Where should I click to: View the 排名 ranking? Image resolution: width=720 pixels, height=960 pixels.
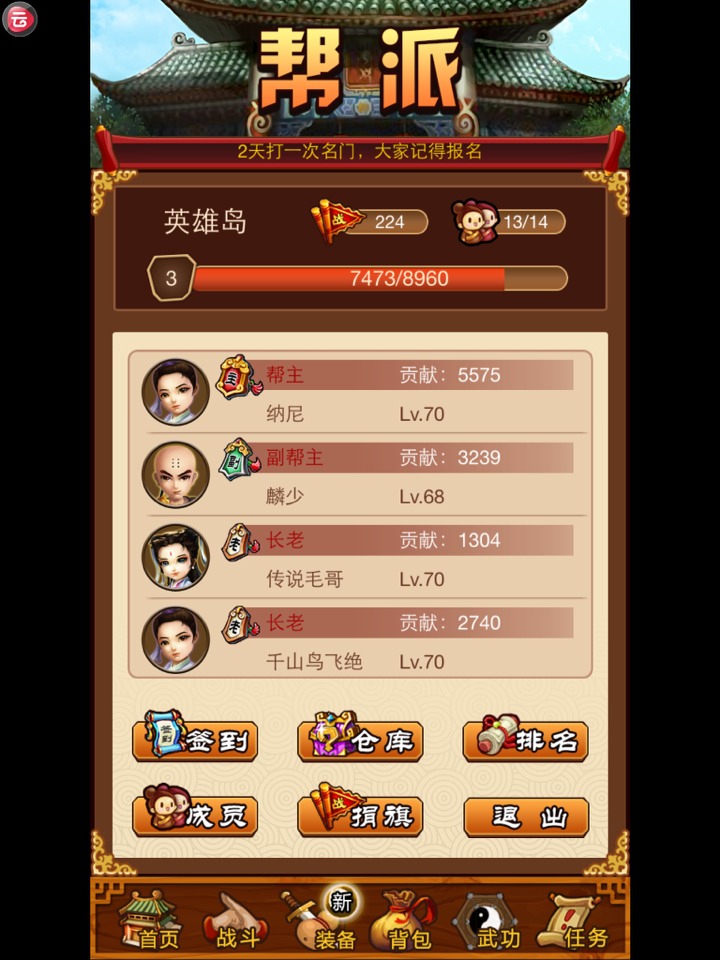pos(525,741)
